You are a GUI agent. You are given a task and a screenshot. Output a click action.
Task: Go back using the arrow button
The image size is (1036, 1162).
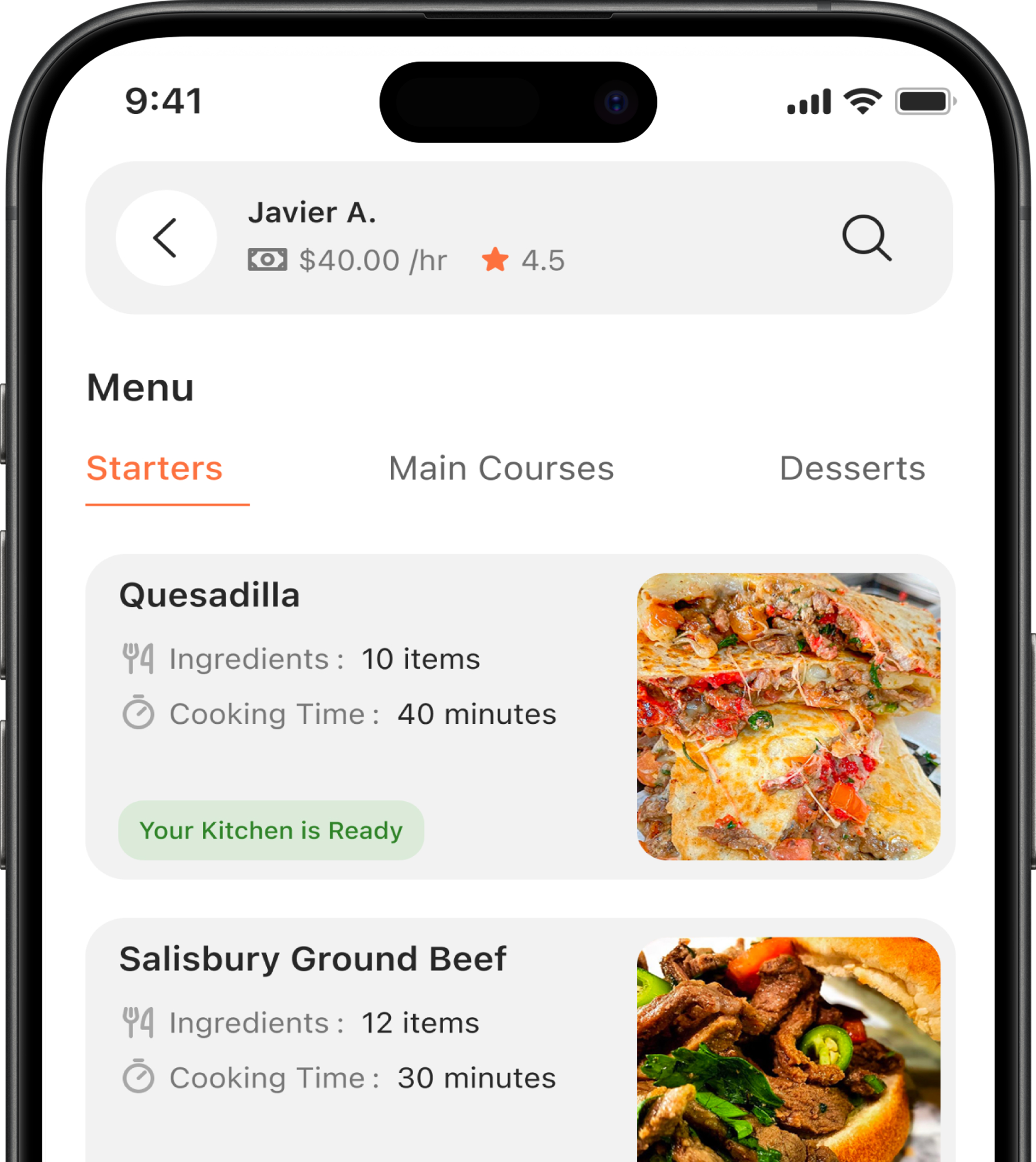(x=165, y=238)
